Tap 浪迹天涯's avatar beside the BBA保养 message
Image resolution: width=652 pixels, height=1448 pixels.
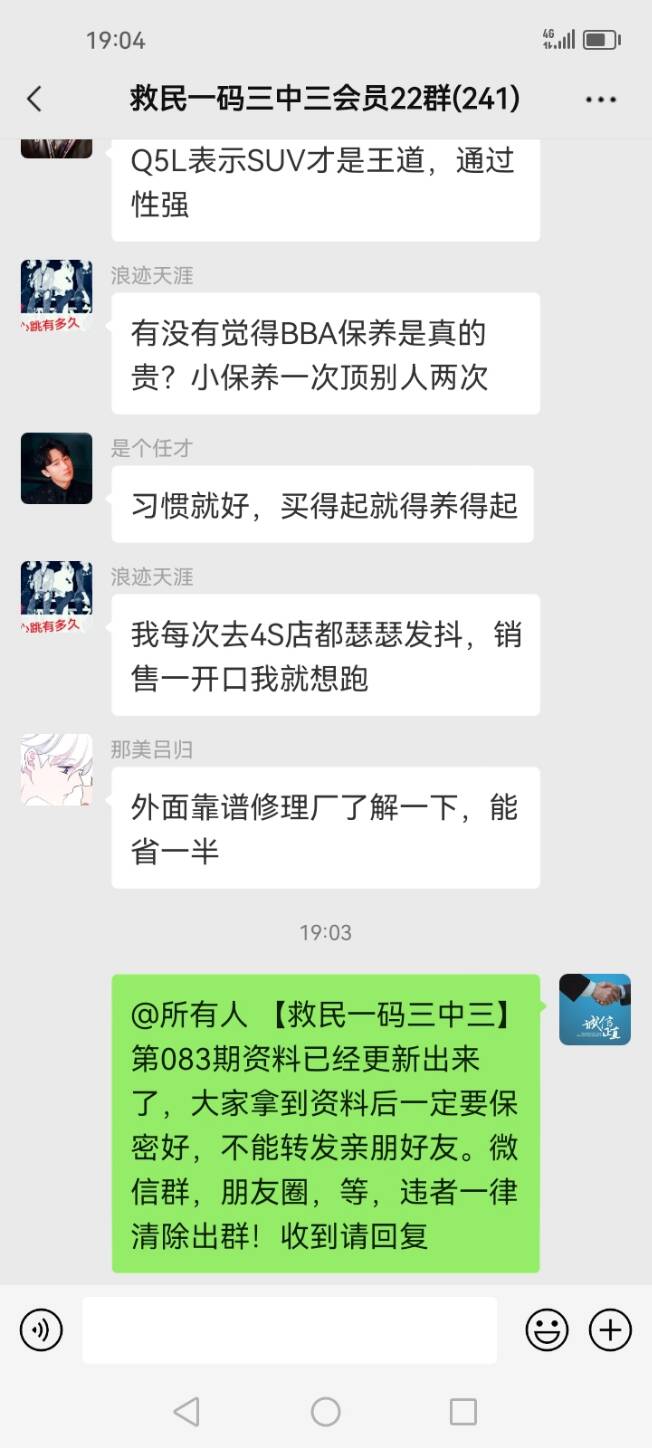point(56,296)
